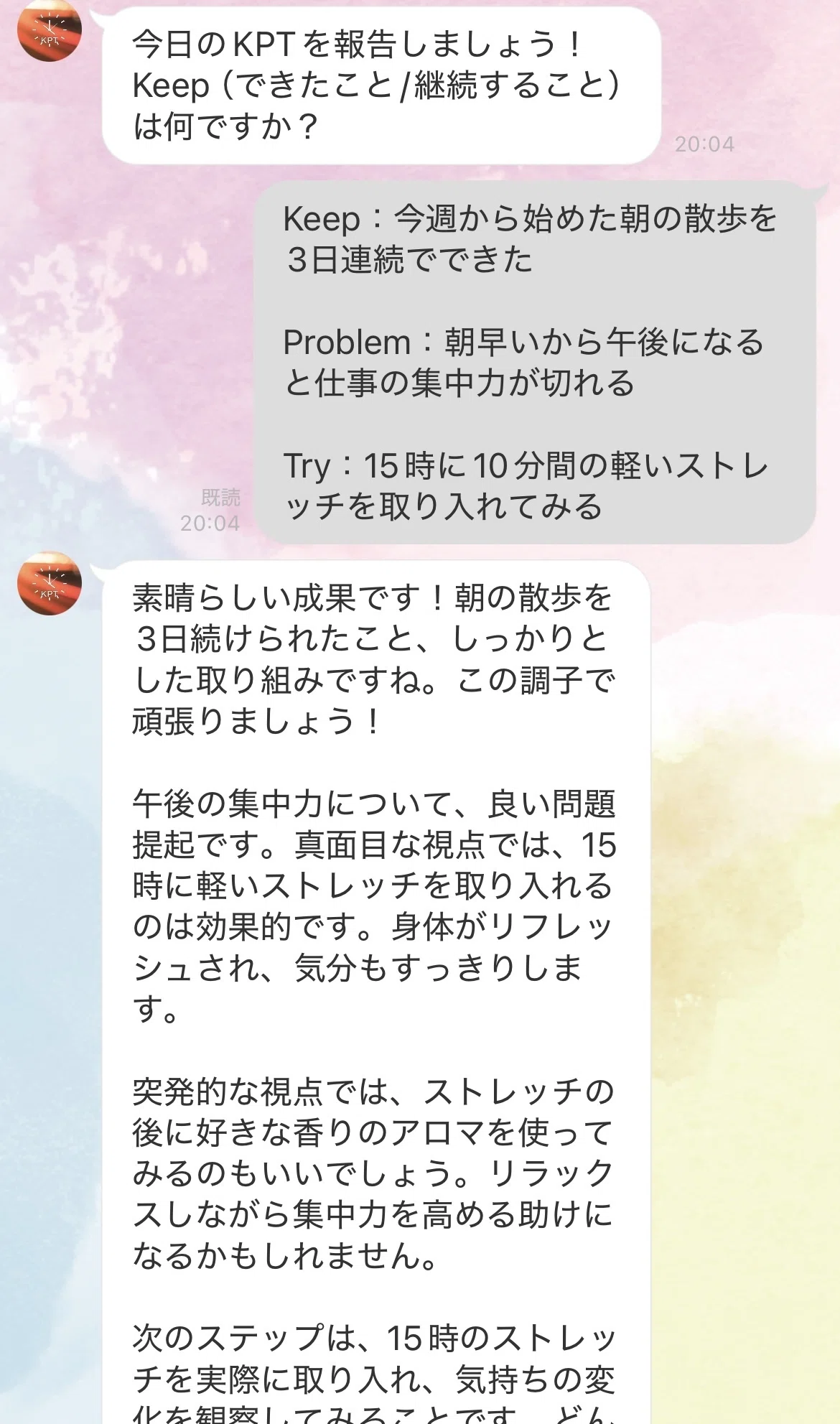The image size is (840, 1424).
Task: Open KPT bot avatar beside the first message
Action: [49, 31]
